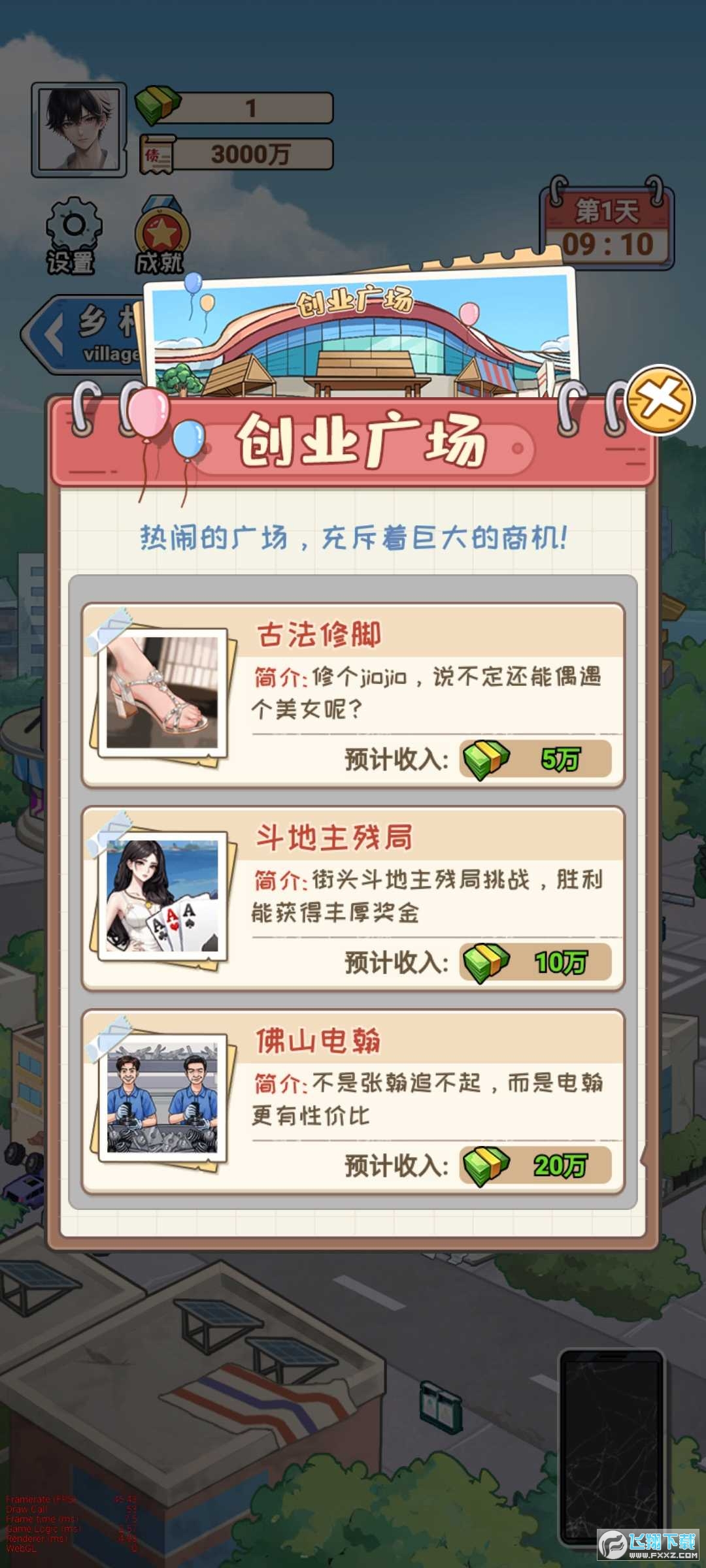View 成就 achievements medal

[161, 236]
